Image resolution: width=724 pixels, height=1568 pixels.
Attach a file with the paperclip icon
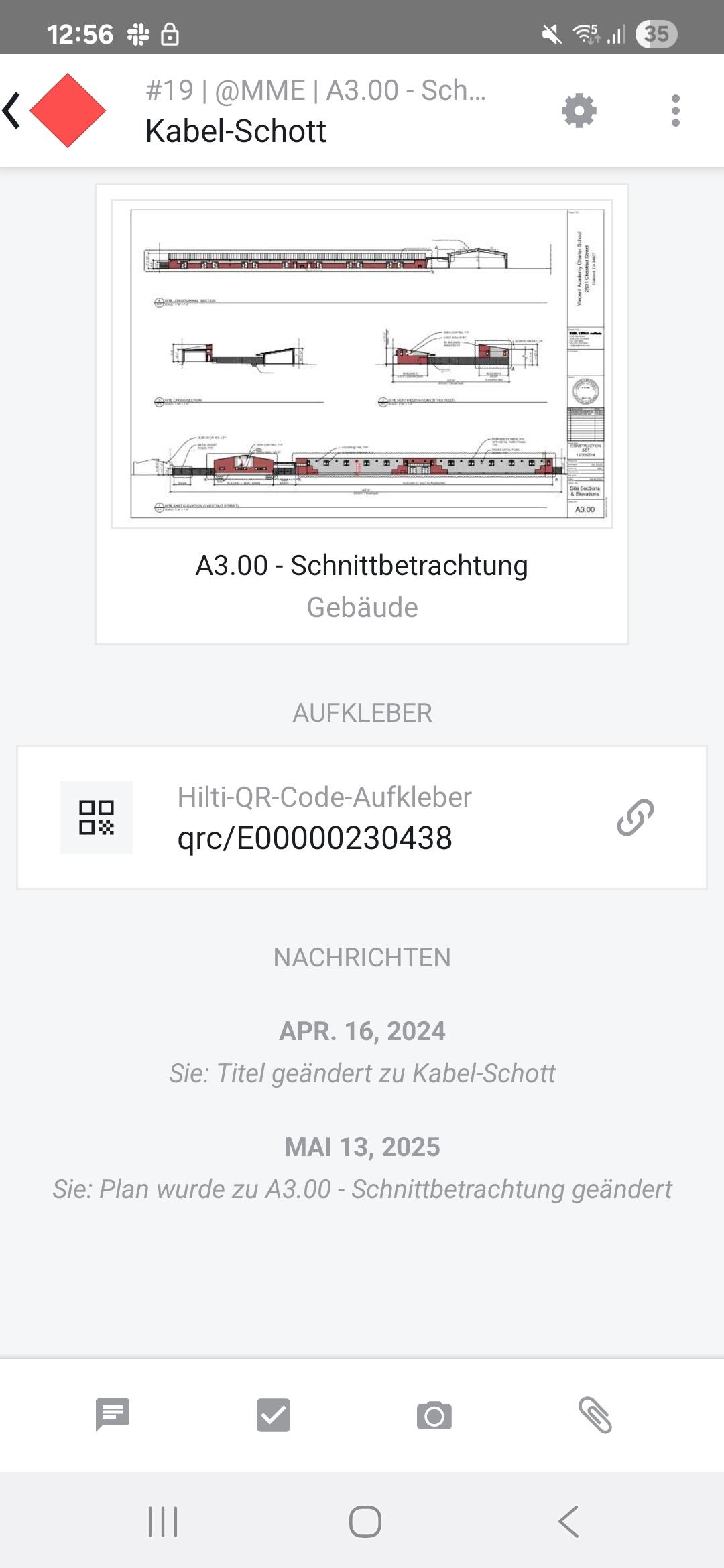595,1415
